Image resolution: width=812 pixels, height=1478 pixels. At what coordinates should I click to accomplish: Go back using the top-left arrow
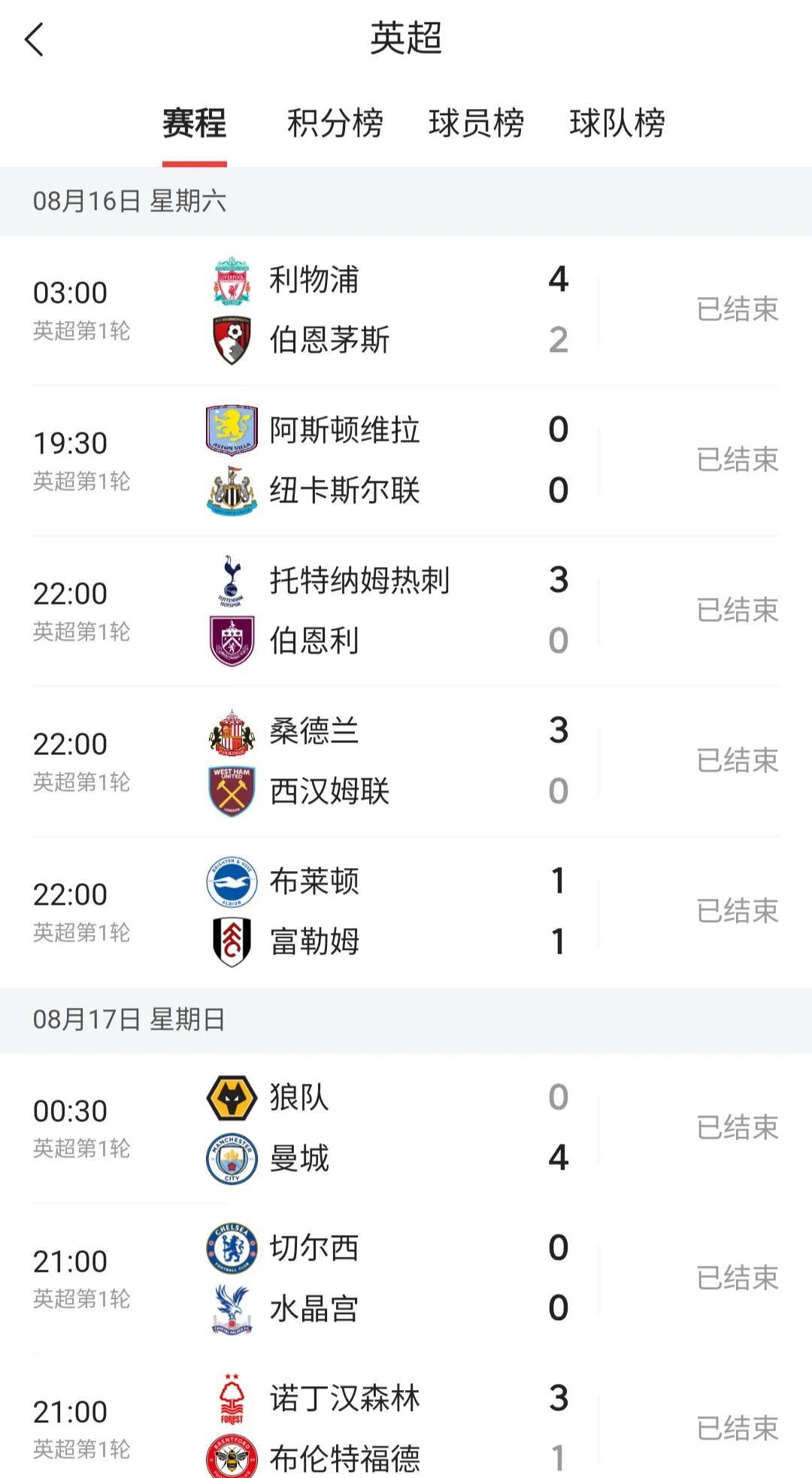point(35,40)
